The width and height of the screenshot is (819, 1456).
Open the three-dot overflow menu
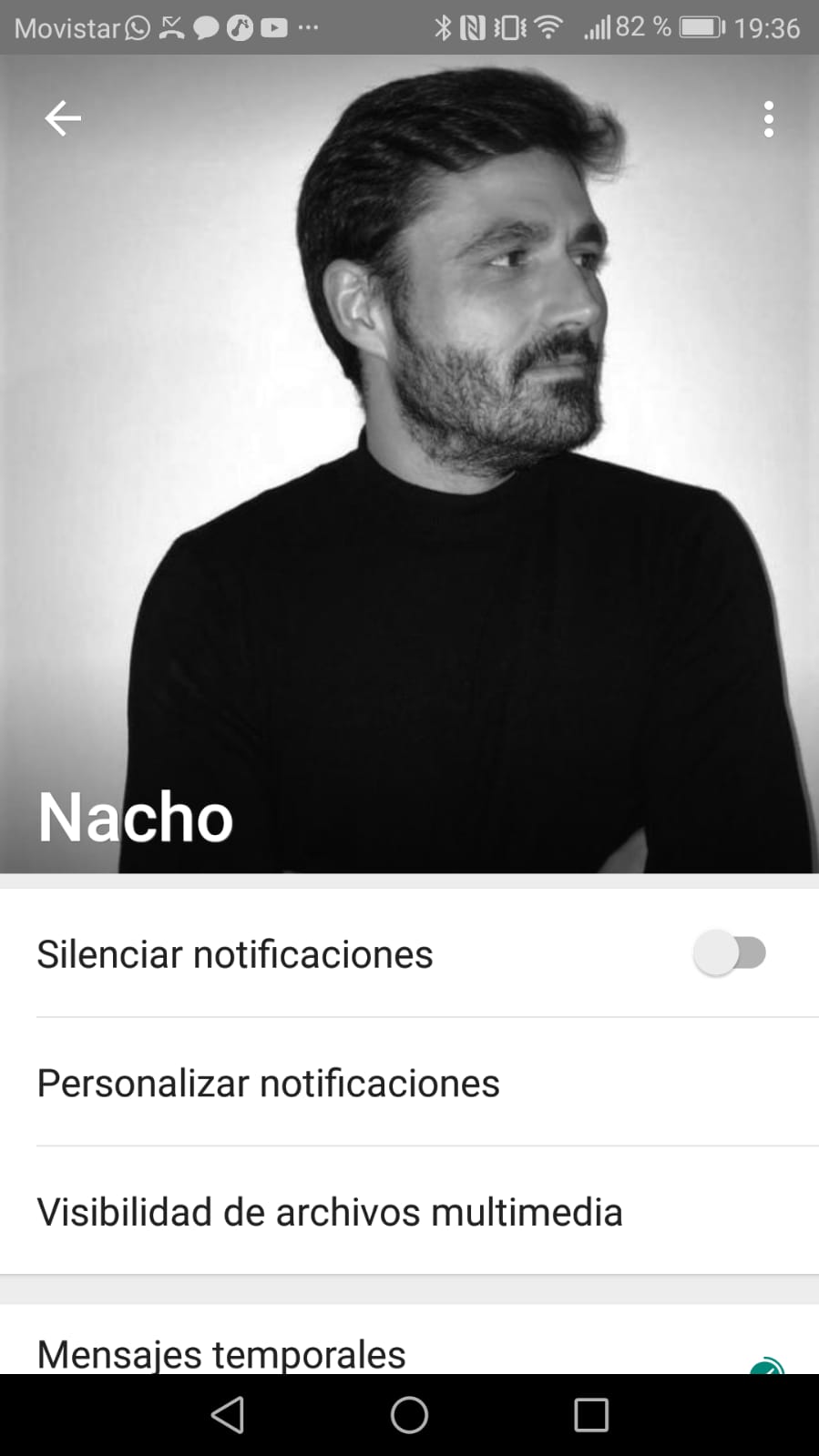[769, 119]
